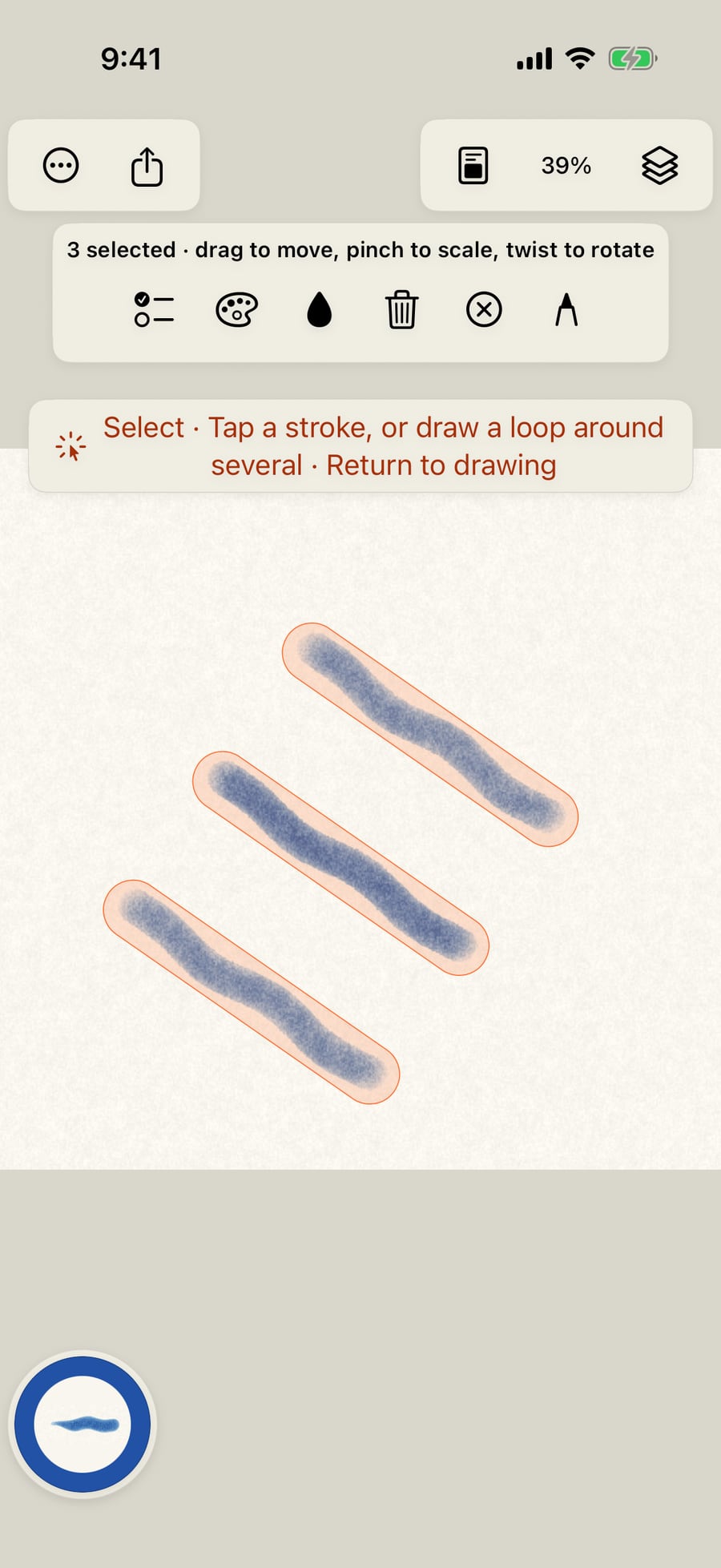The width and height of the screenshot is (721, 1568).
Task: Tap the 39% zoom level
Action: tap(566, 166)
